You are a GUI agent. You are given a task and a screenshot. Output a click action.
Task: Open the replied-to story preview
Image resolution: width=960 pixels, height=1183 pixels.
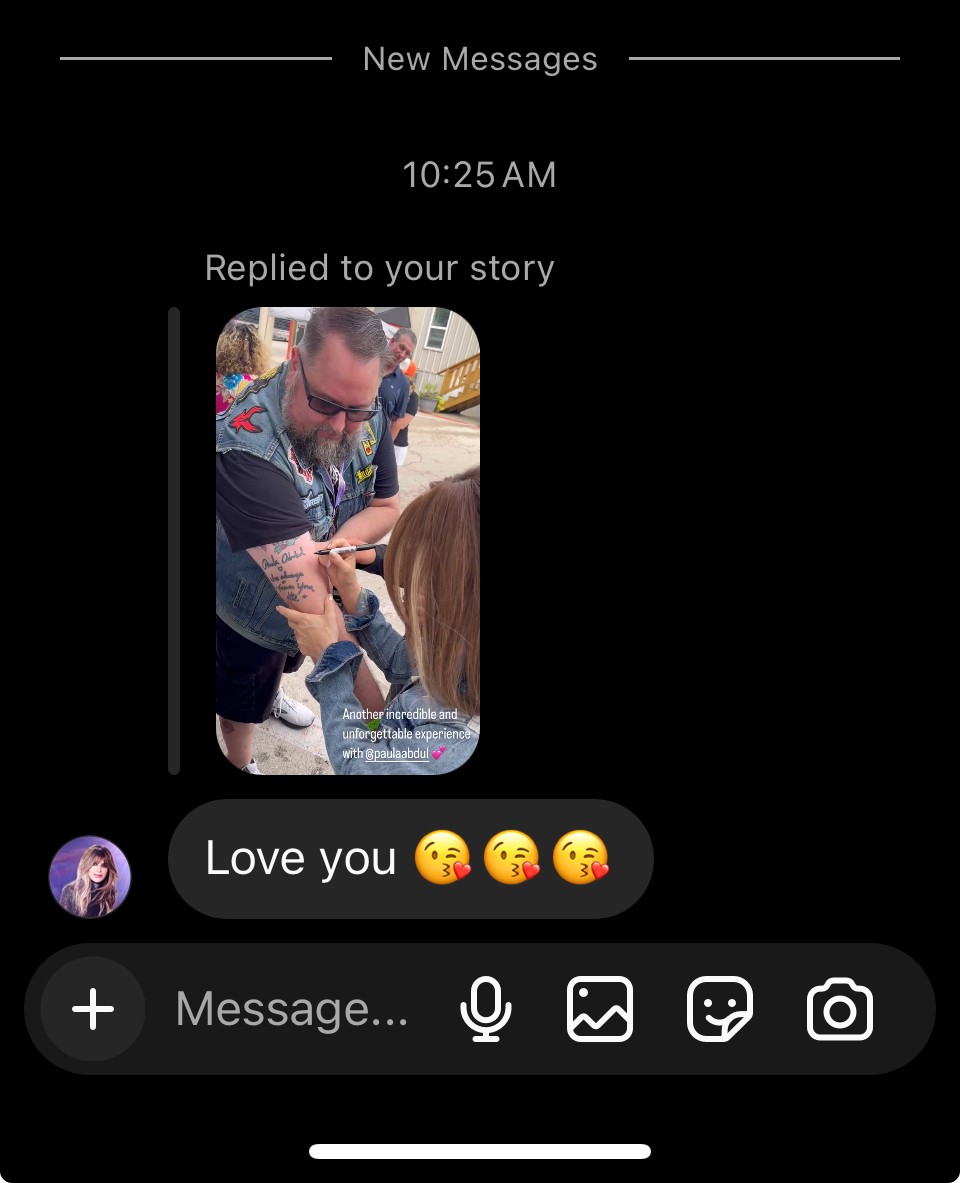pos(348,540)
